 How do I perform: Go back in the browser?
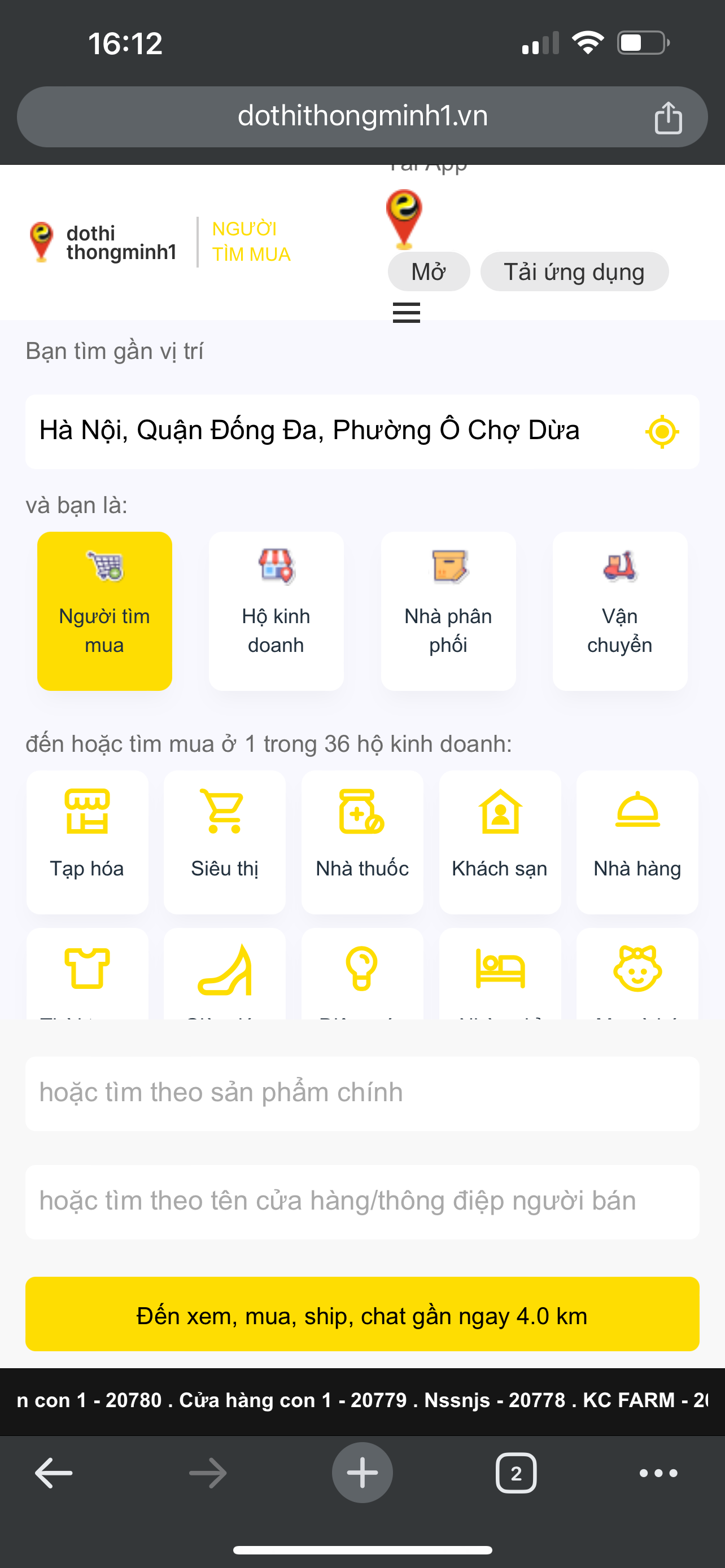[54, 1473]
